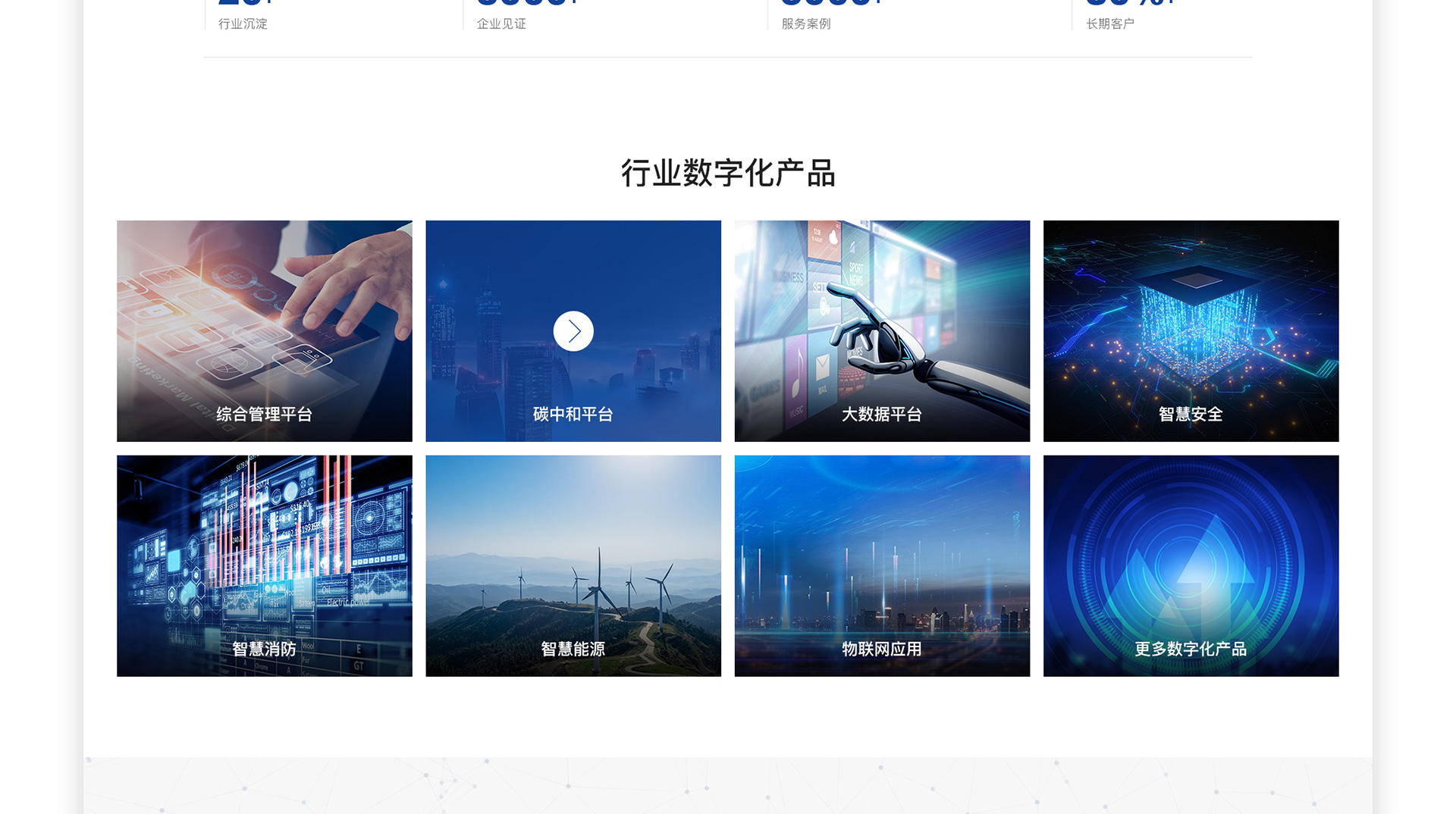View the 物联网应用 product tile
The height and width of the screenshot is (814, 1456).
882,565
